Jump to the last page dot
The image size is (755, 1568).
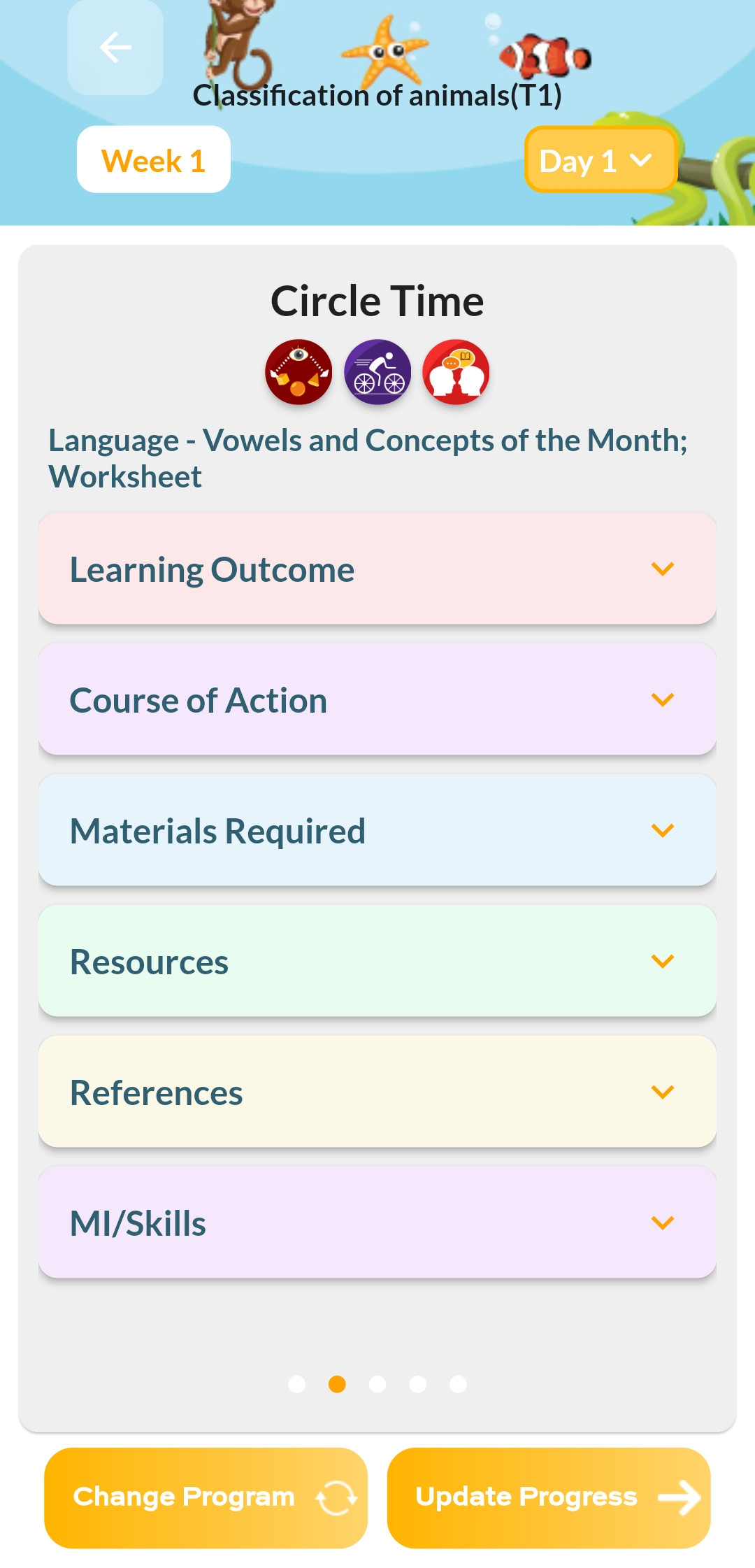coord(458,1384)
